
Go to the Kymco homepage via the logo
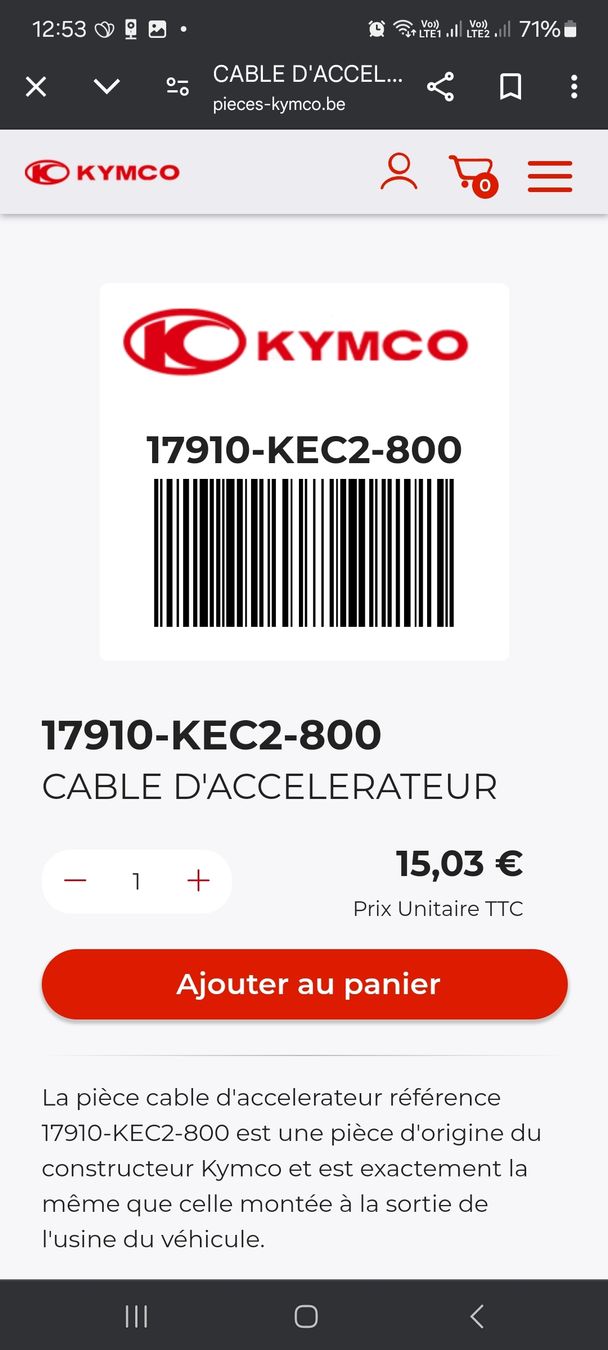pos(102,172)
